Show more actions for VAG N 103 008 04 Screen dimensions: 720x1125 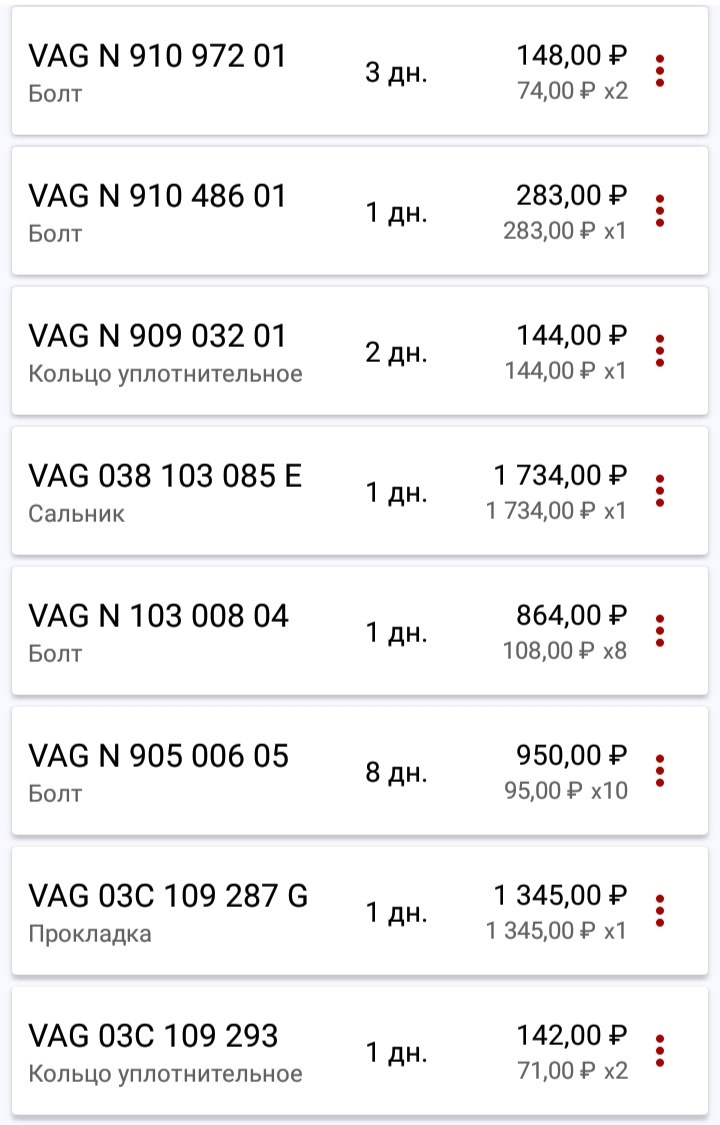[660, 631]
